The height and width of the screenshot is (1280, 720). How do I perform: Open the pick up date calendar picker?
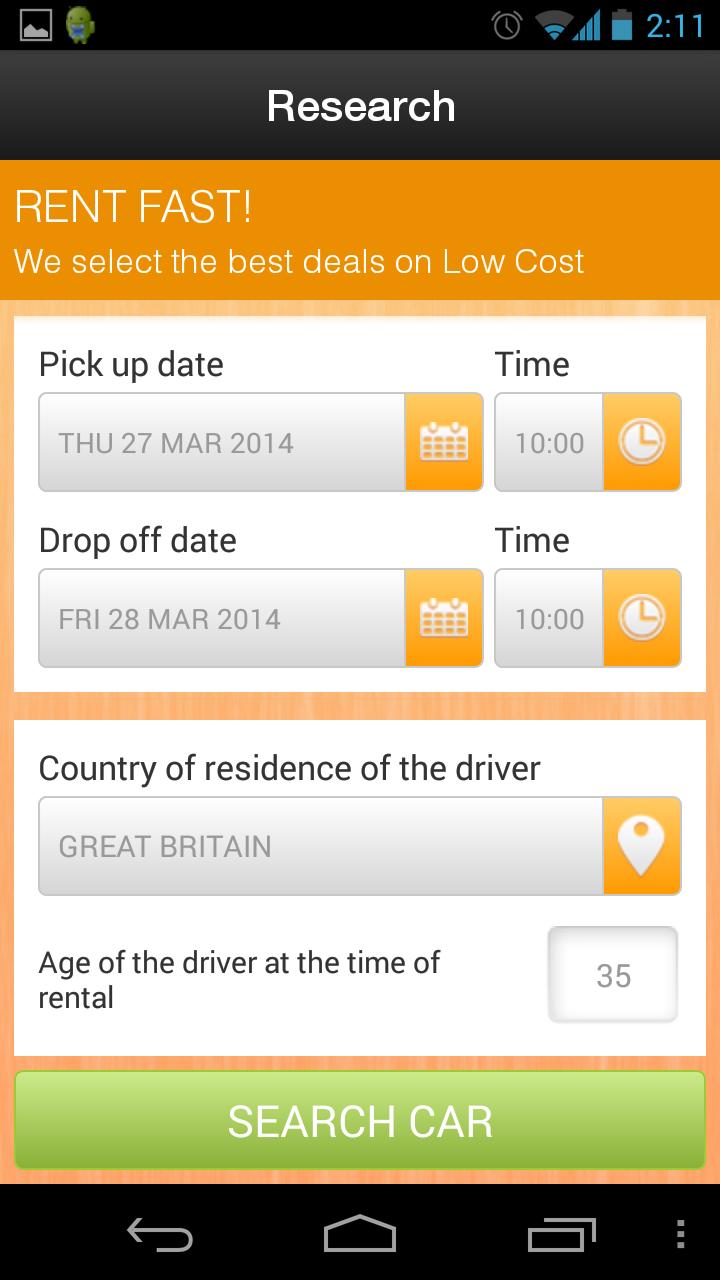click(443, 442)
